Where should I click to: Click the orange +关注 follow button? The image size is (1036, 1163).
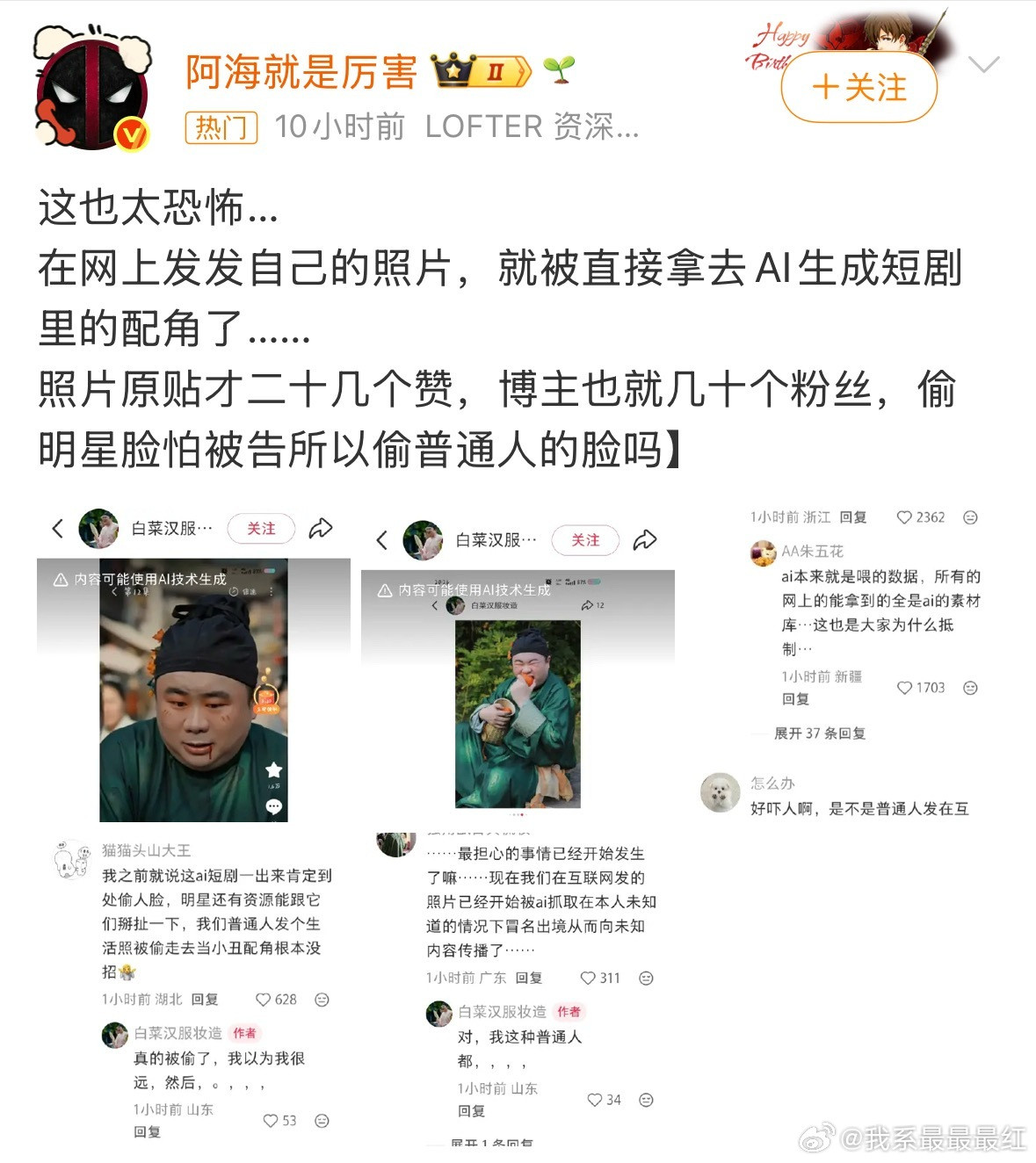(858, 87)
